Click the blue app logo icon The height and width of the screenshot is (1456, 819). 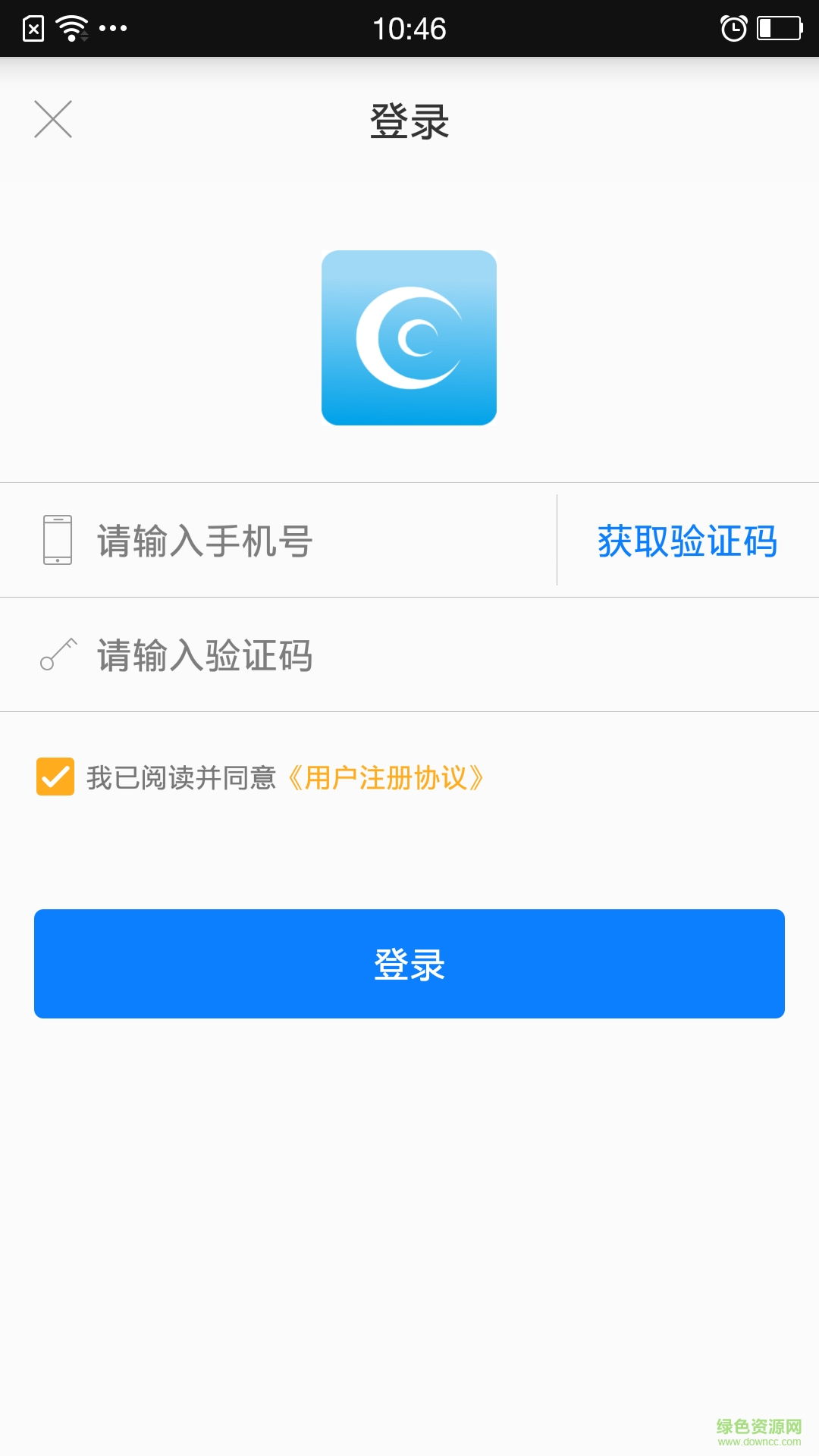tap(409, 338)
